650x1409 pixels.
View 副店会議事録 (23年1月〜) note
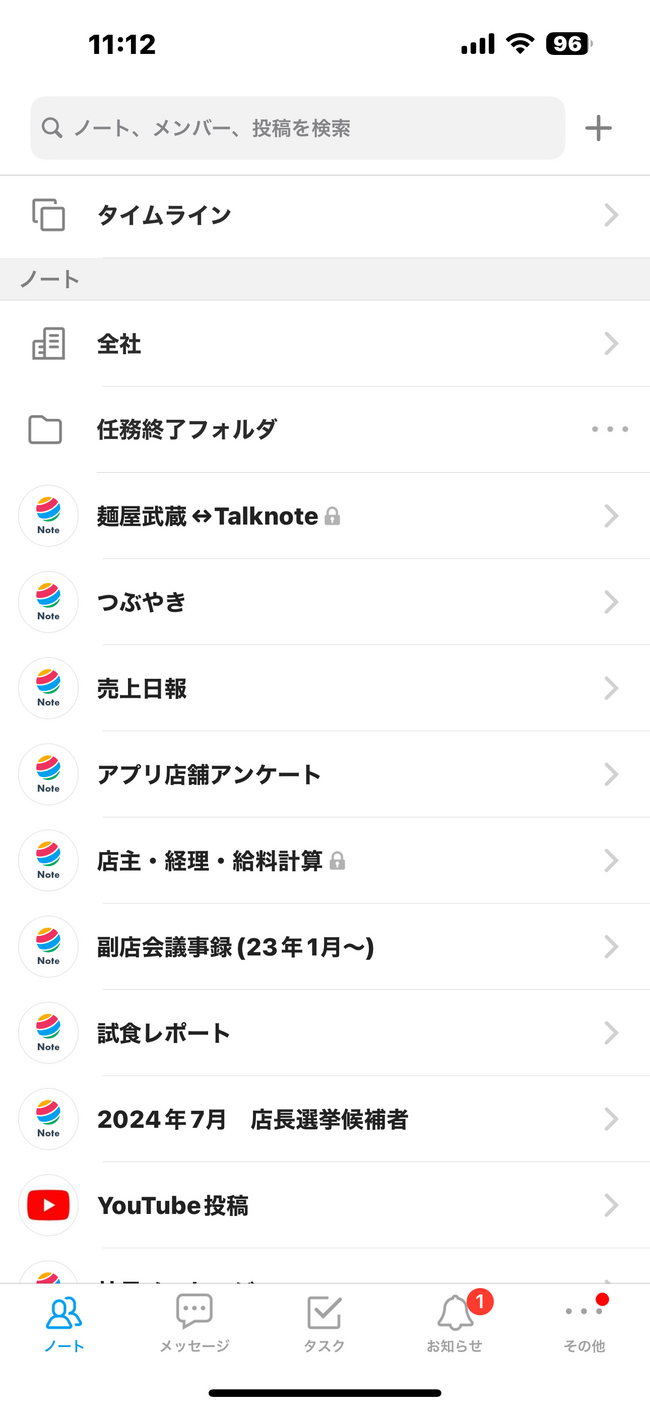[x=324, y=946]
